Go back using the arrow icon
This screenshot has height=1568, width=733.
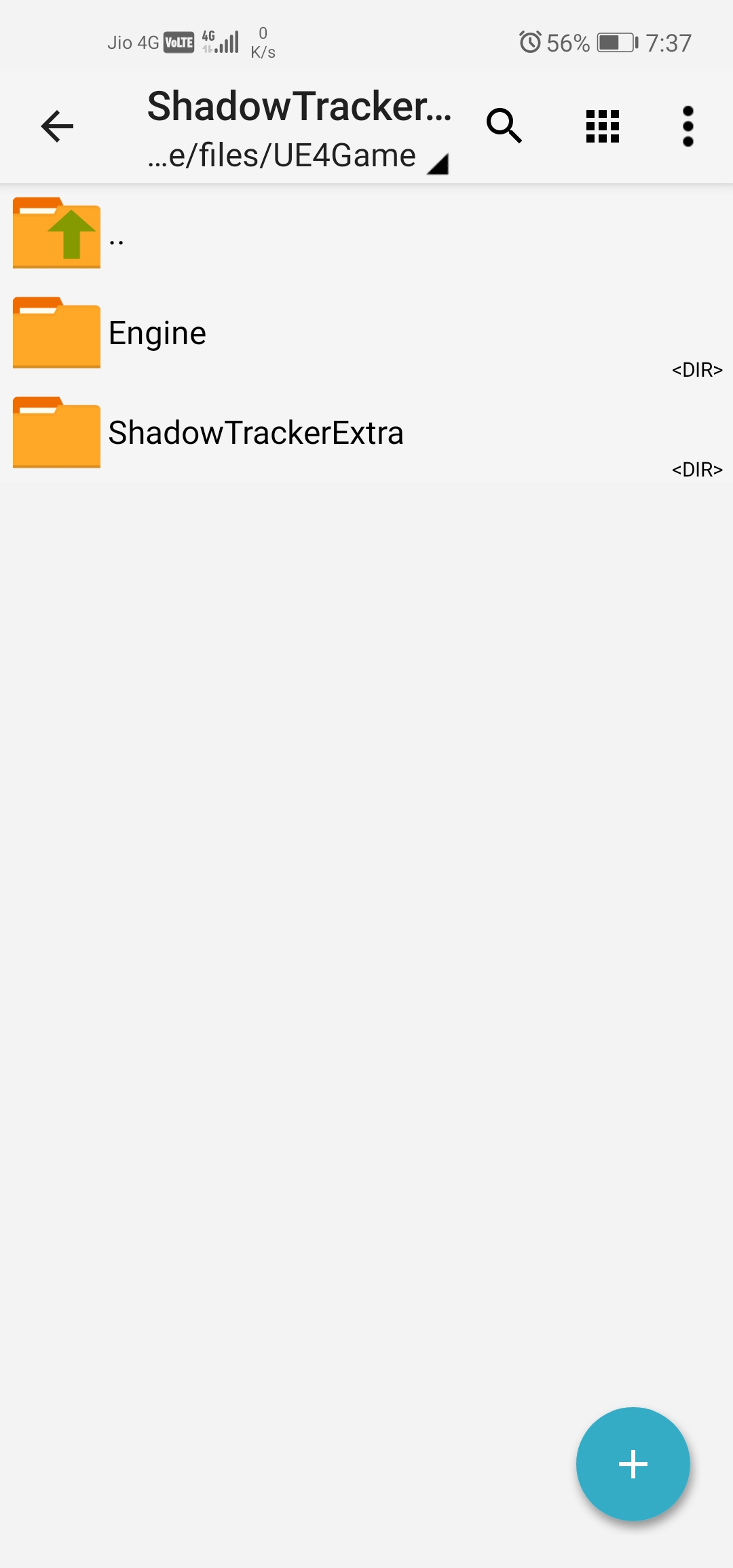click(x=57, y=126)
